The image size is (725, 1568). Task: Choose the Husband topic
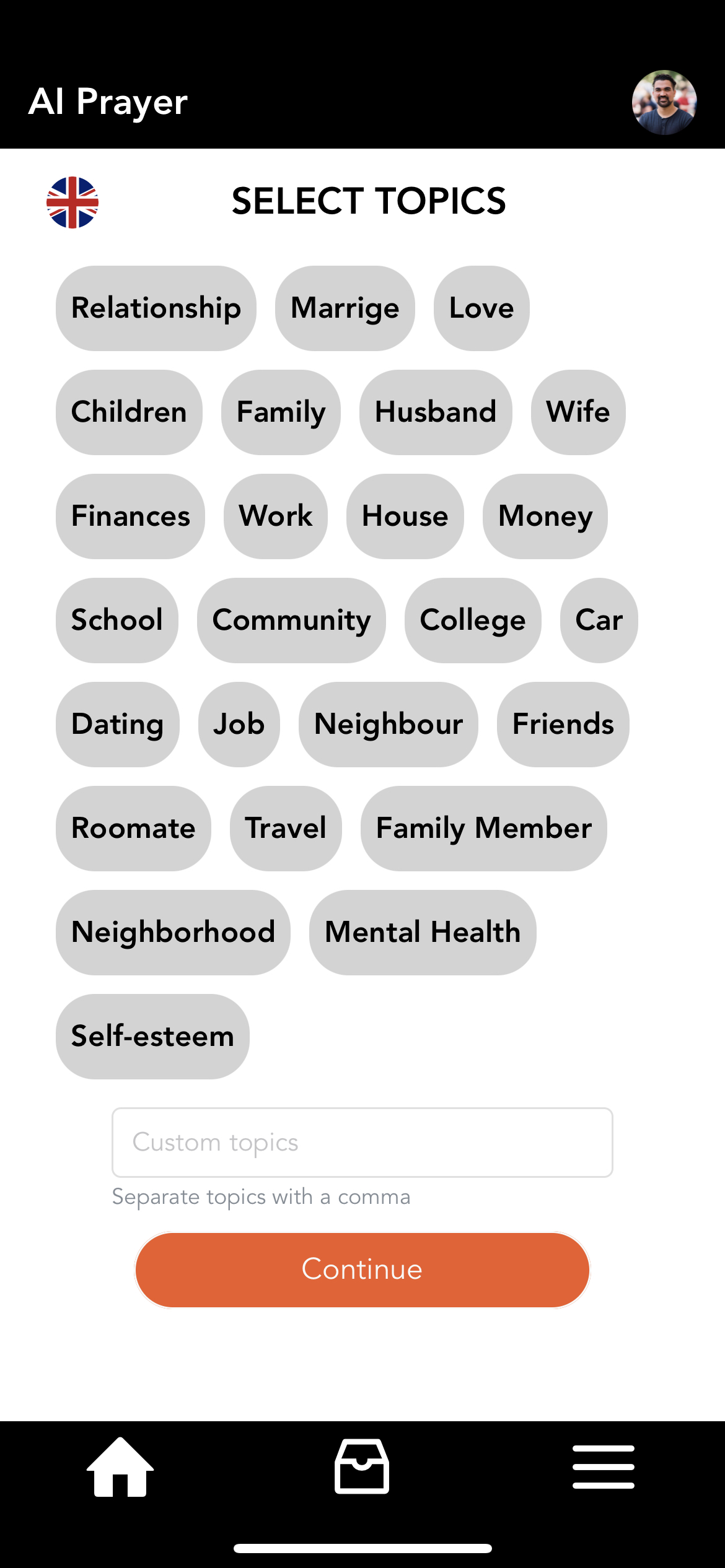[436, 412]
